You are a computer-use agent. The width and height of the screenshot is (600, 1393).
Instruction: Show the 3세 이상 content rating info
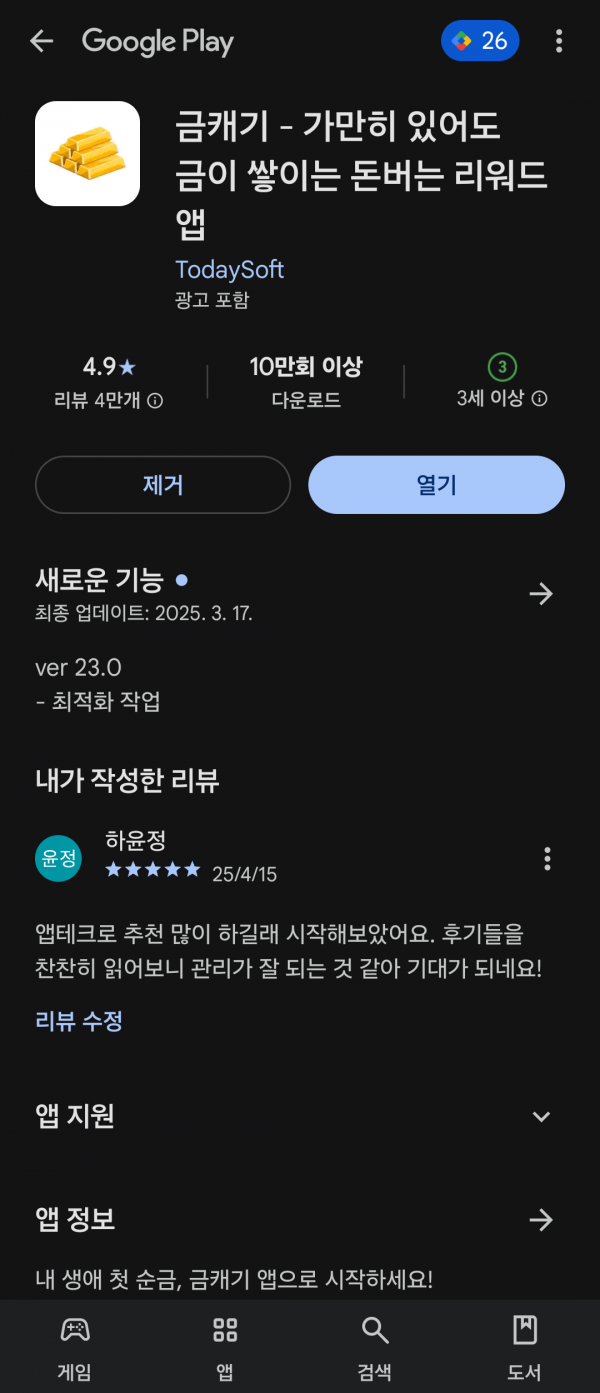tap(539, 399)
